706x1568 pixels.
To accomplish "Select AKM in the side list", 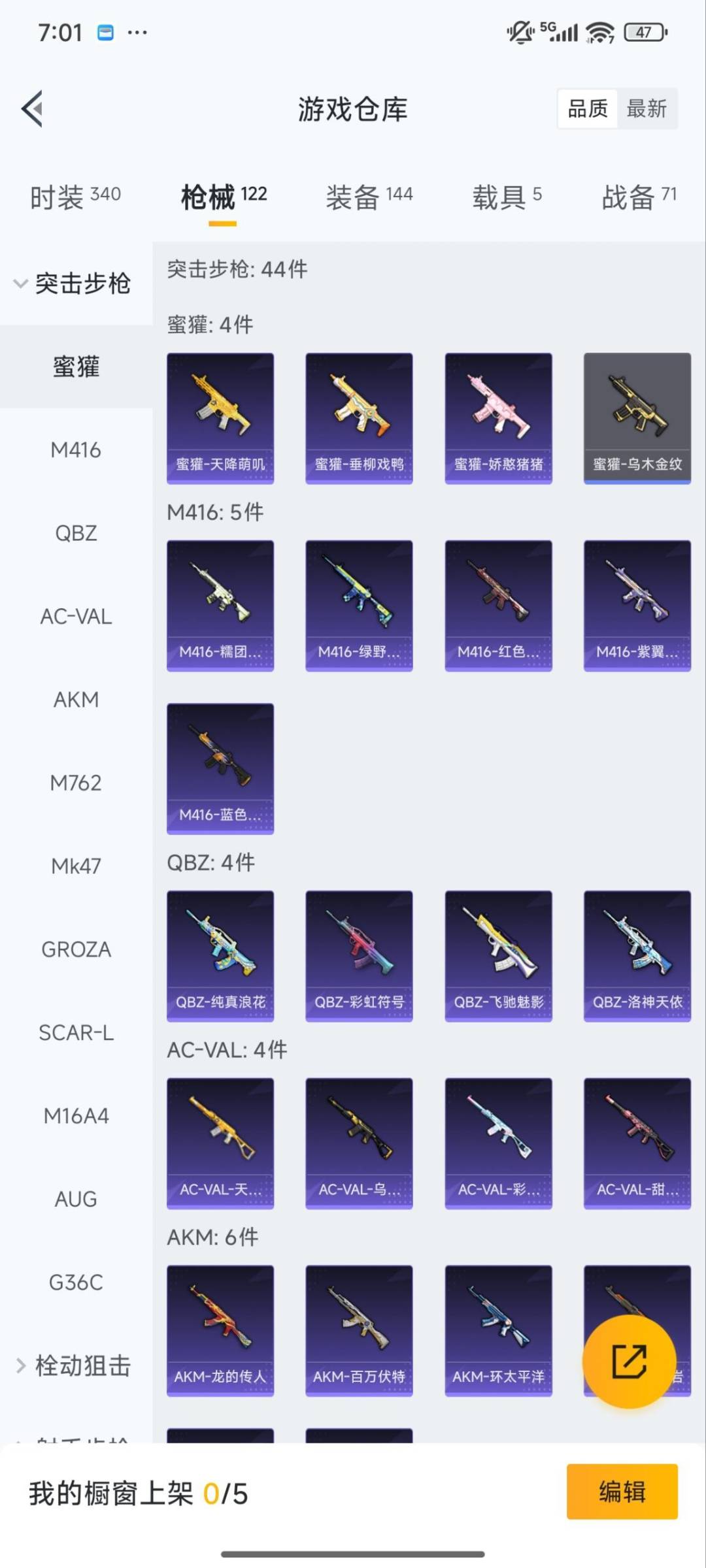I will pyautogui.click(x=76, y=700).
